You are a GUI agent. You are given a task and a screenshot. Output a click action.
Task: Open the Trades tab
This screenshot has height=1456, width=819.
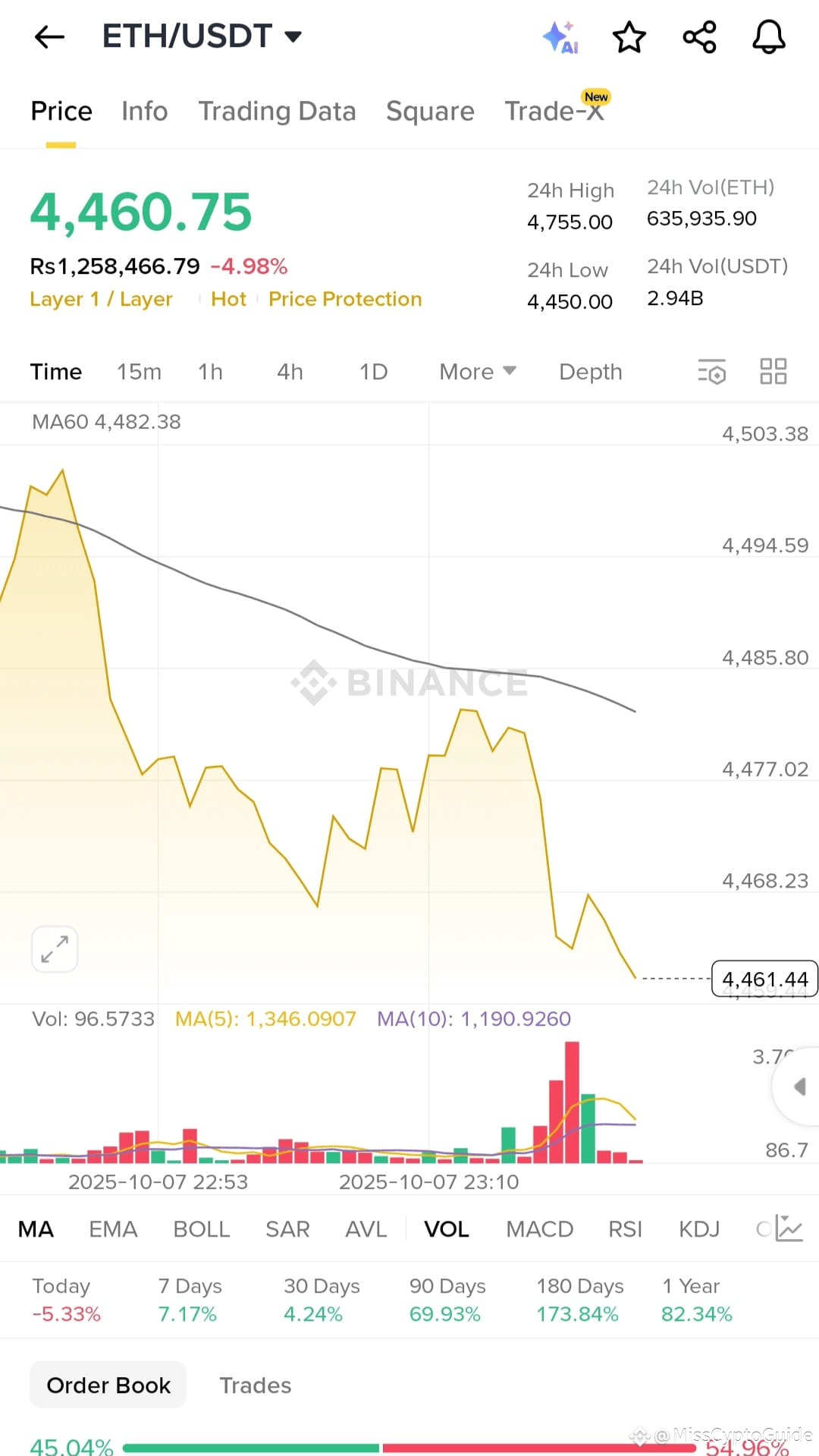(256, 1385)
